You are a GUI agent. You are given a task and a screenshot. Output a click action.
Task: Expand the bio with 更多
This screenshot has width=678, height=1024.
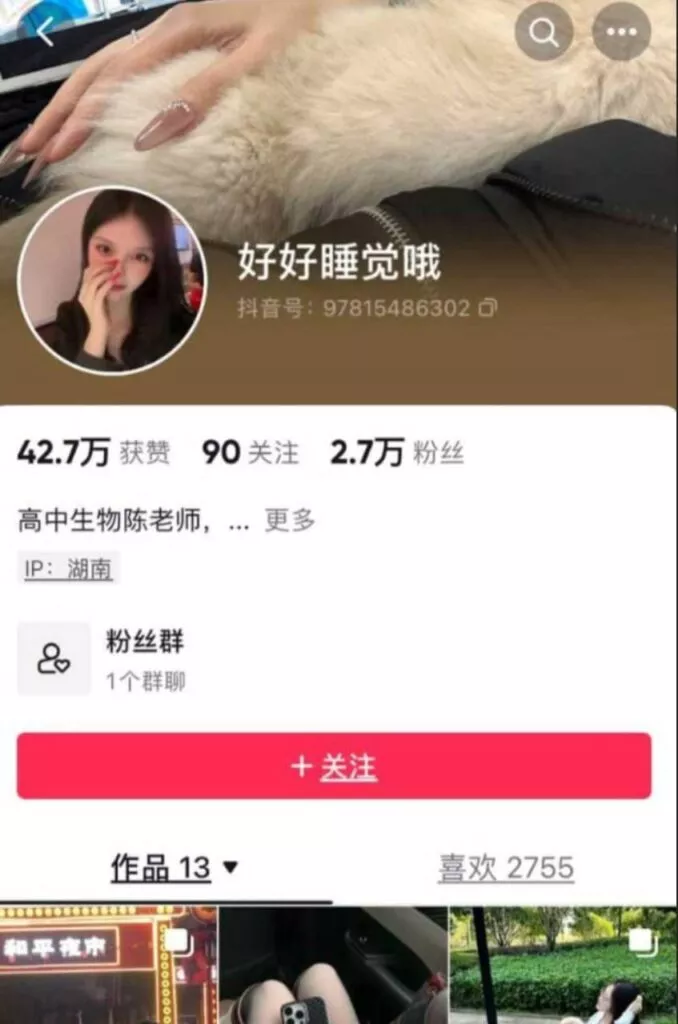tap(290, 520)
